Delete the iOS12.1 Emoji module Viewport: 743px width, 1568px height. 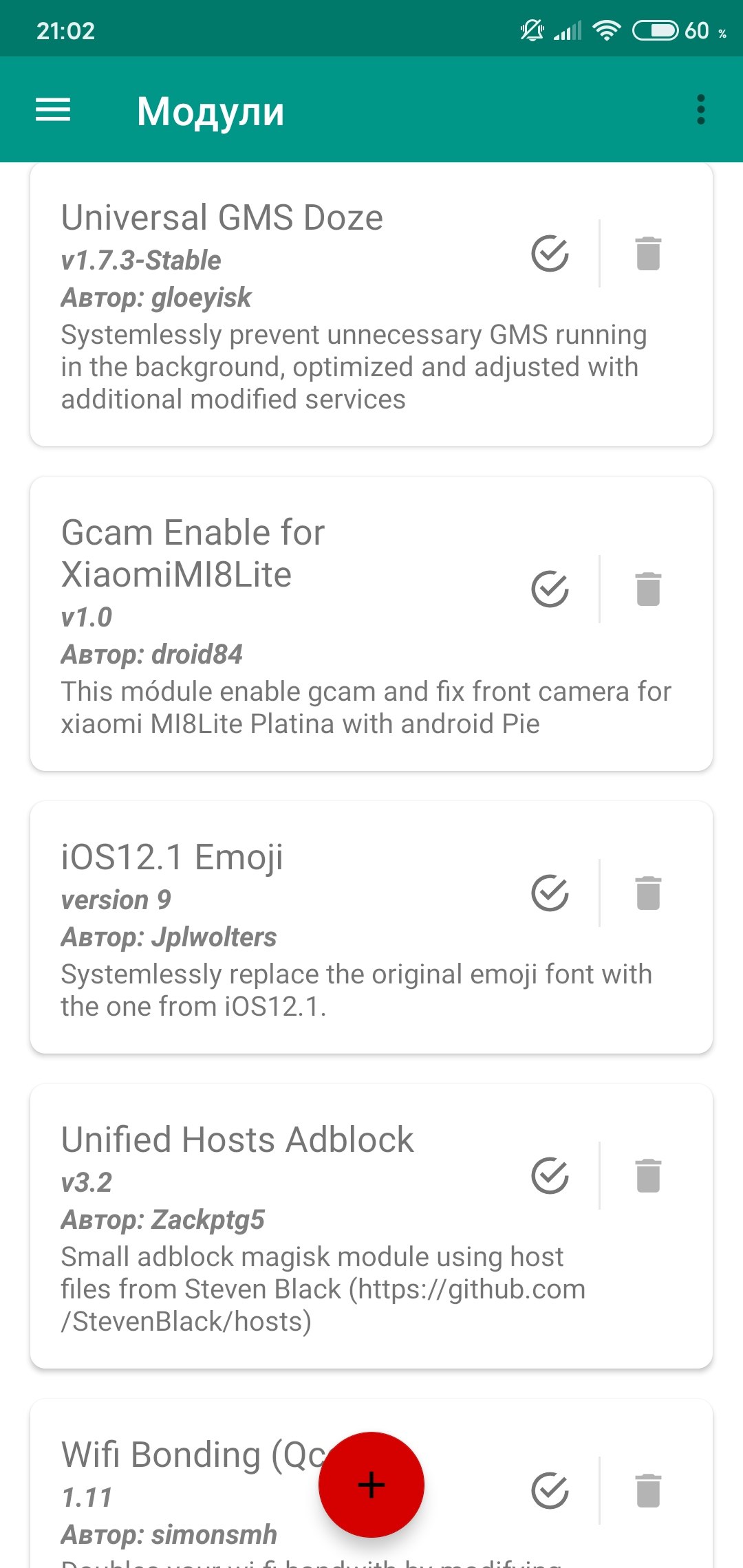click(x=648, y=893)
